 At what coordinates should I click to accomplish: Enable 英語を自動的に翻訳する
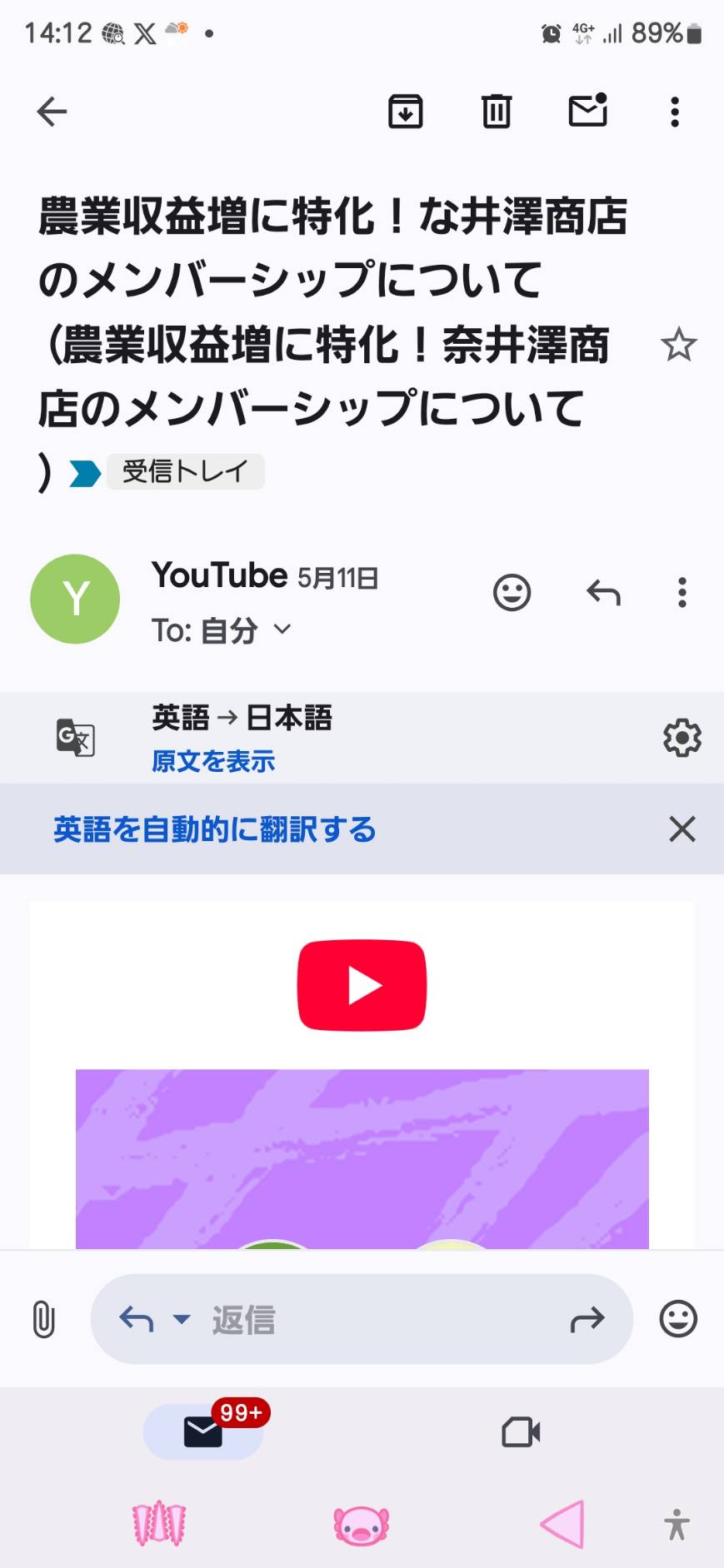215,829
